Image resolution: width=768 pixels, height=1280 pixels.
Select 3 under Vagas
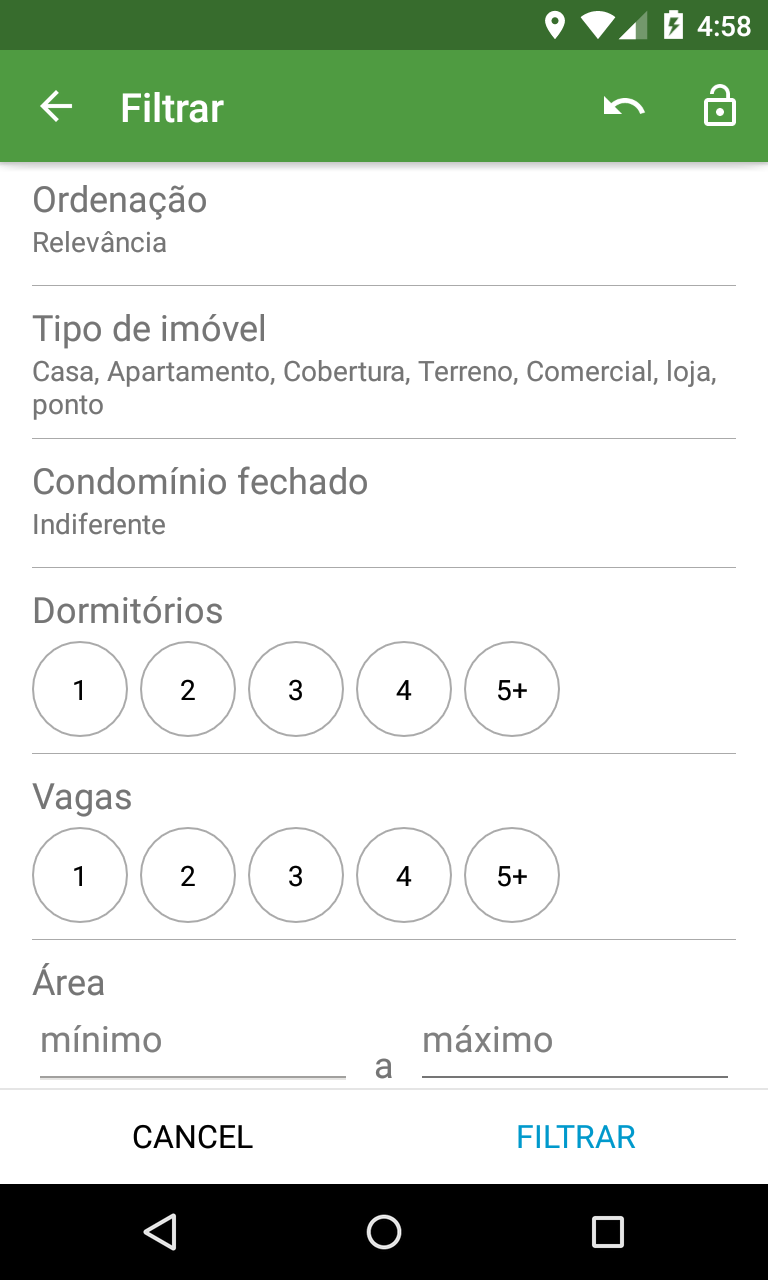click(296, 876)
